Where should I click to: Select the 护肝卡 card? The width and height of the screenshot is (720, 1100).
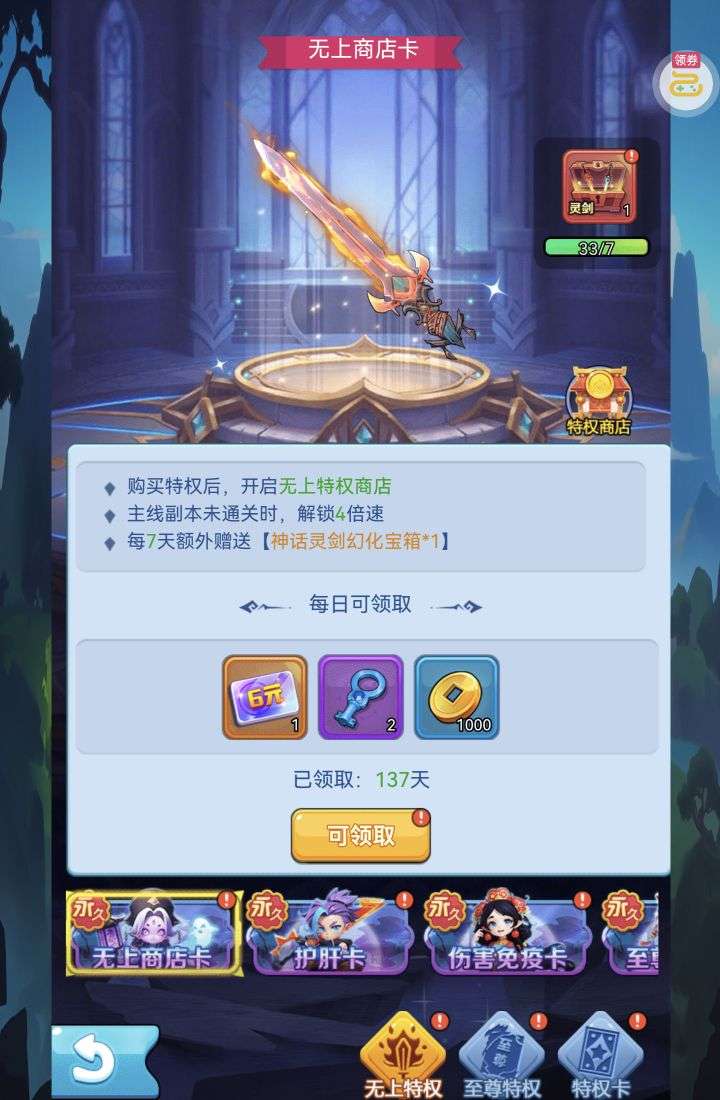pyautogui.click(x=330, y=935)
